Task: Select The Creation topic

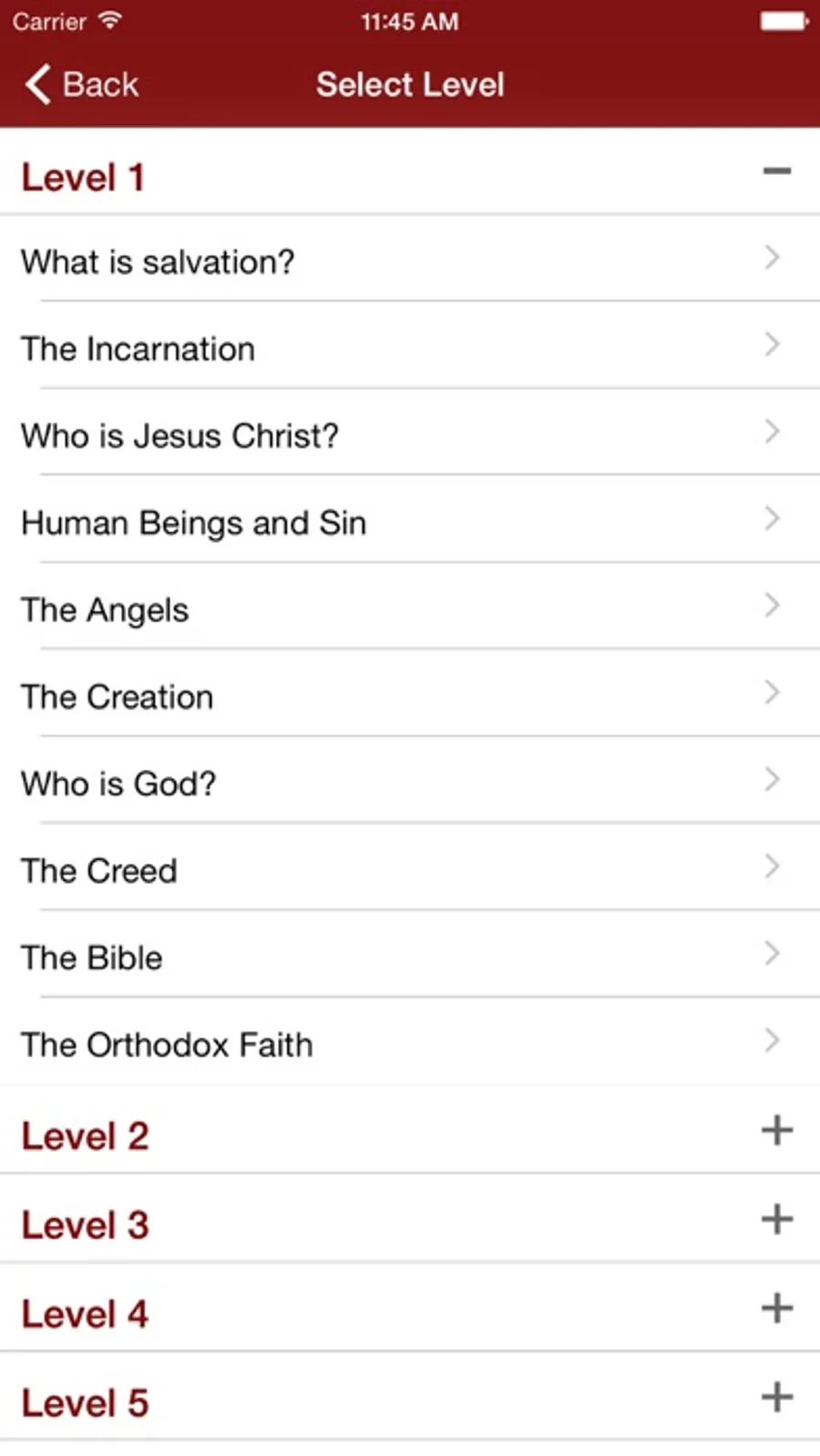Action: pos(410,696)
